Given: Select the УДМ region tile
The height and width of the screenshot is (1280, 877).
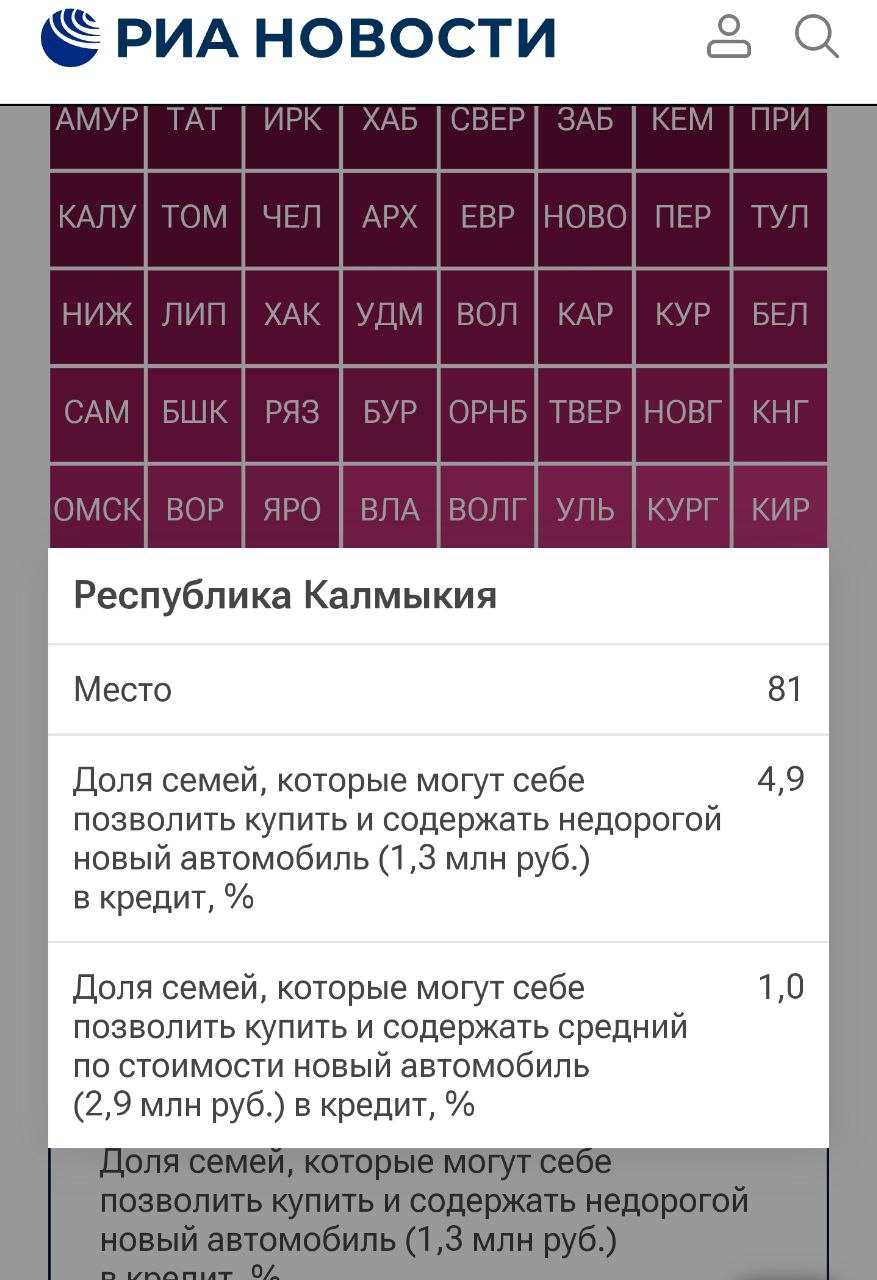Looking at the screenshot, I should click(390, 314).
